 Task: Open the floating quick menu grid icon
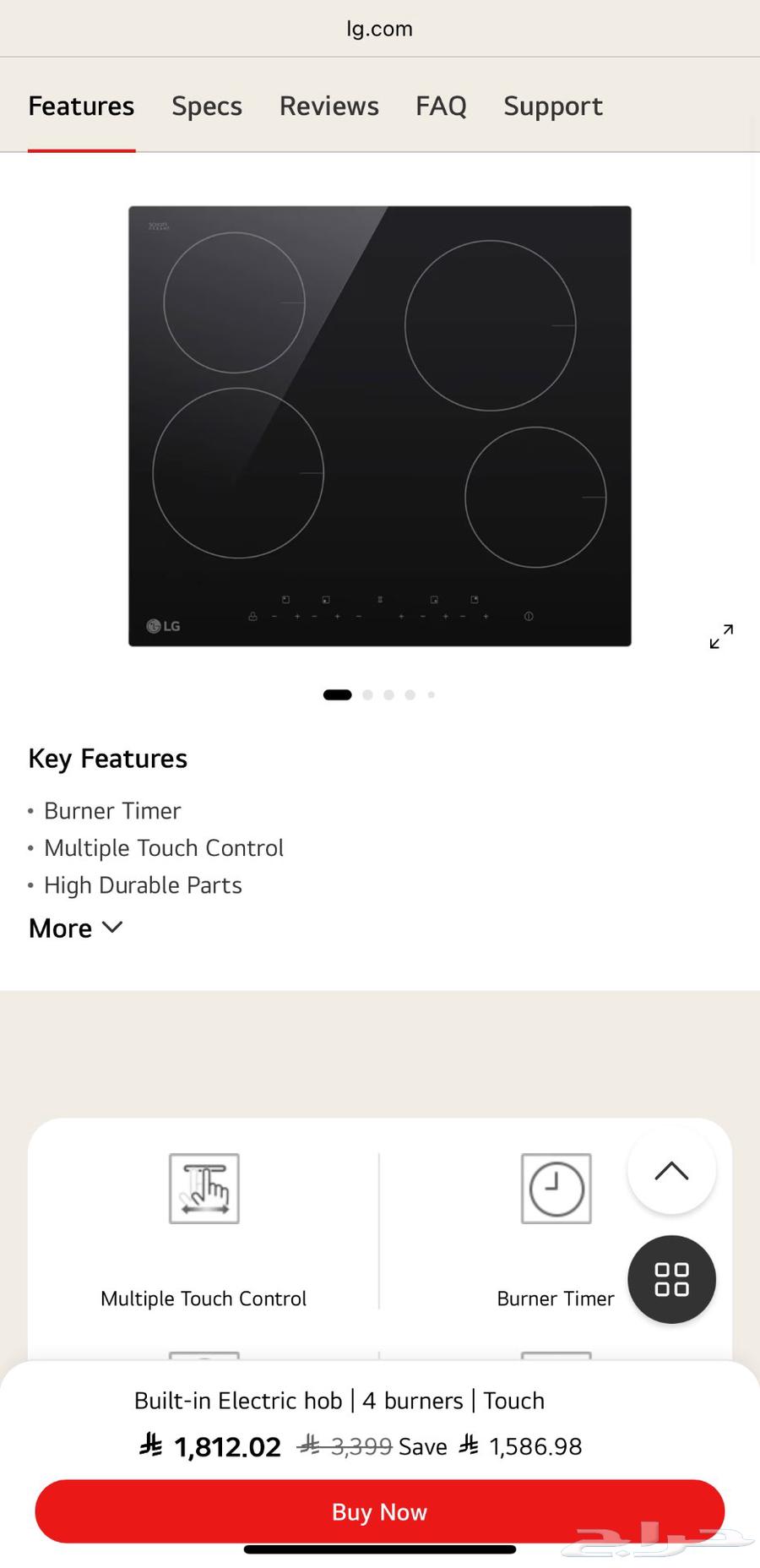[x=671, y=1279]
